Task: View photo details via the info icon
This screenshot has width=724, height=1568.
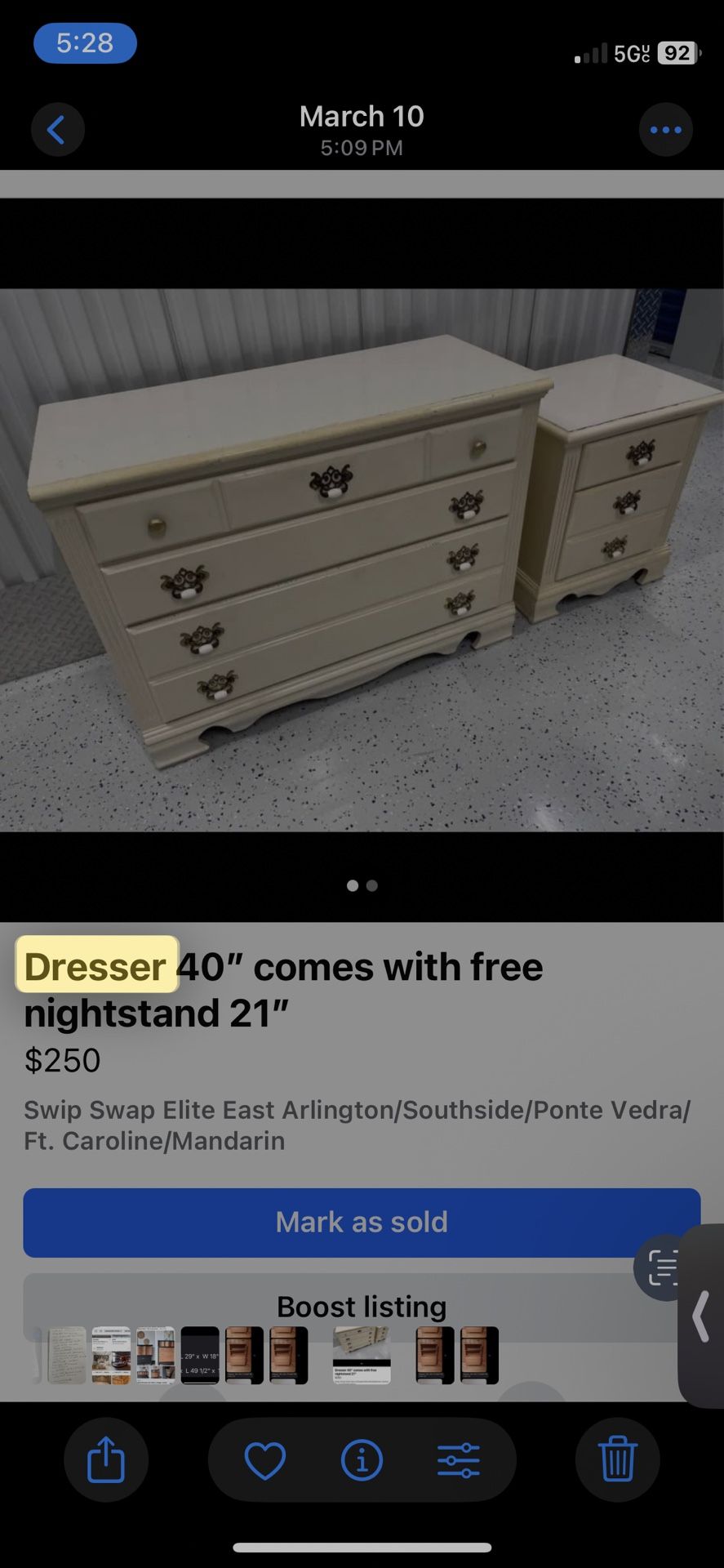Action: 362,1461
